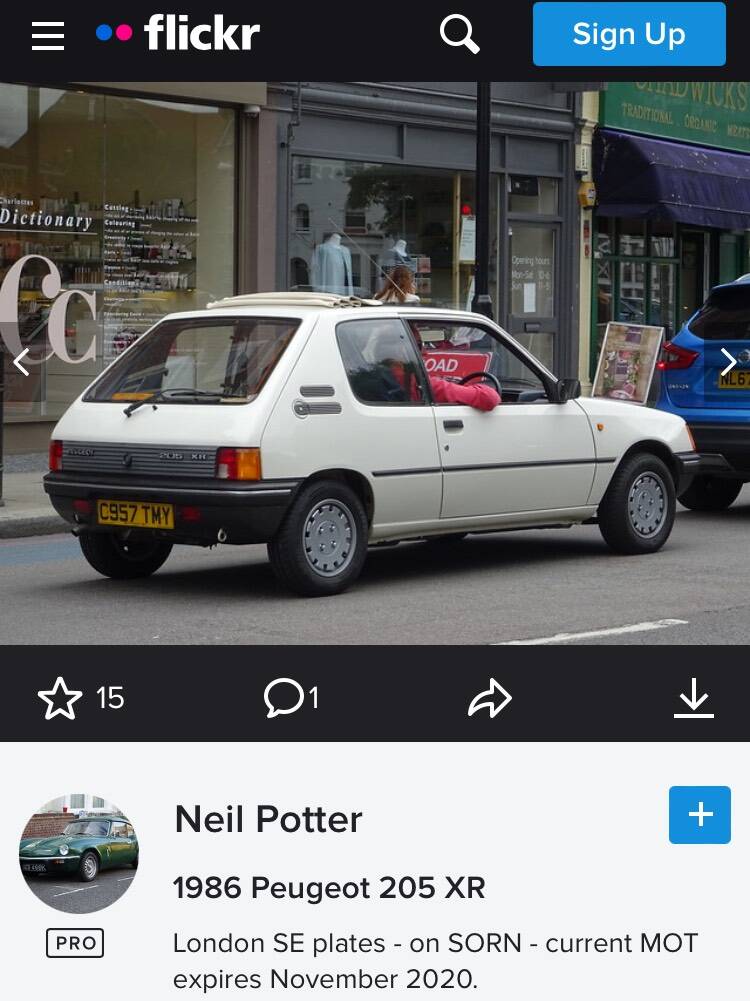This screenshot has height=1001, width=750.
Task: Follow Neil Potter with the plus button
Action: pos(699,814)
